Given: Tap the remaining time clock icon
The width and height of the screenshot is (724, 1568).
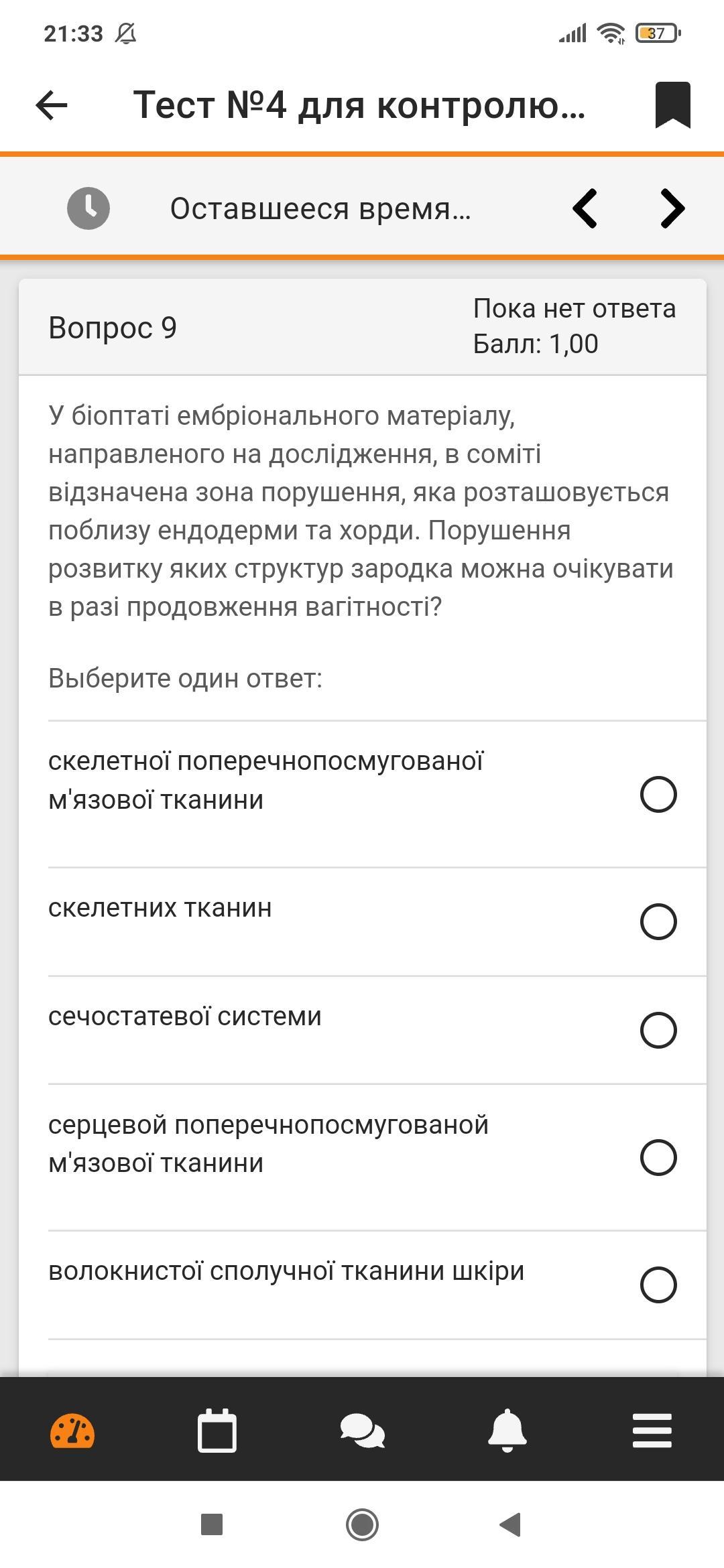Looking at the screenshot, I should point(88,208).
